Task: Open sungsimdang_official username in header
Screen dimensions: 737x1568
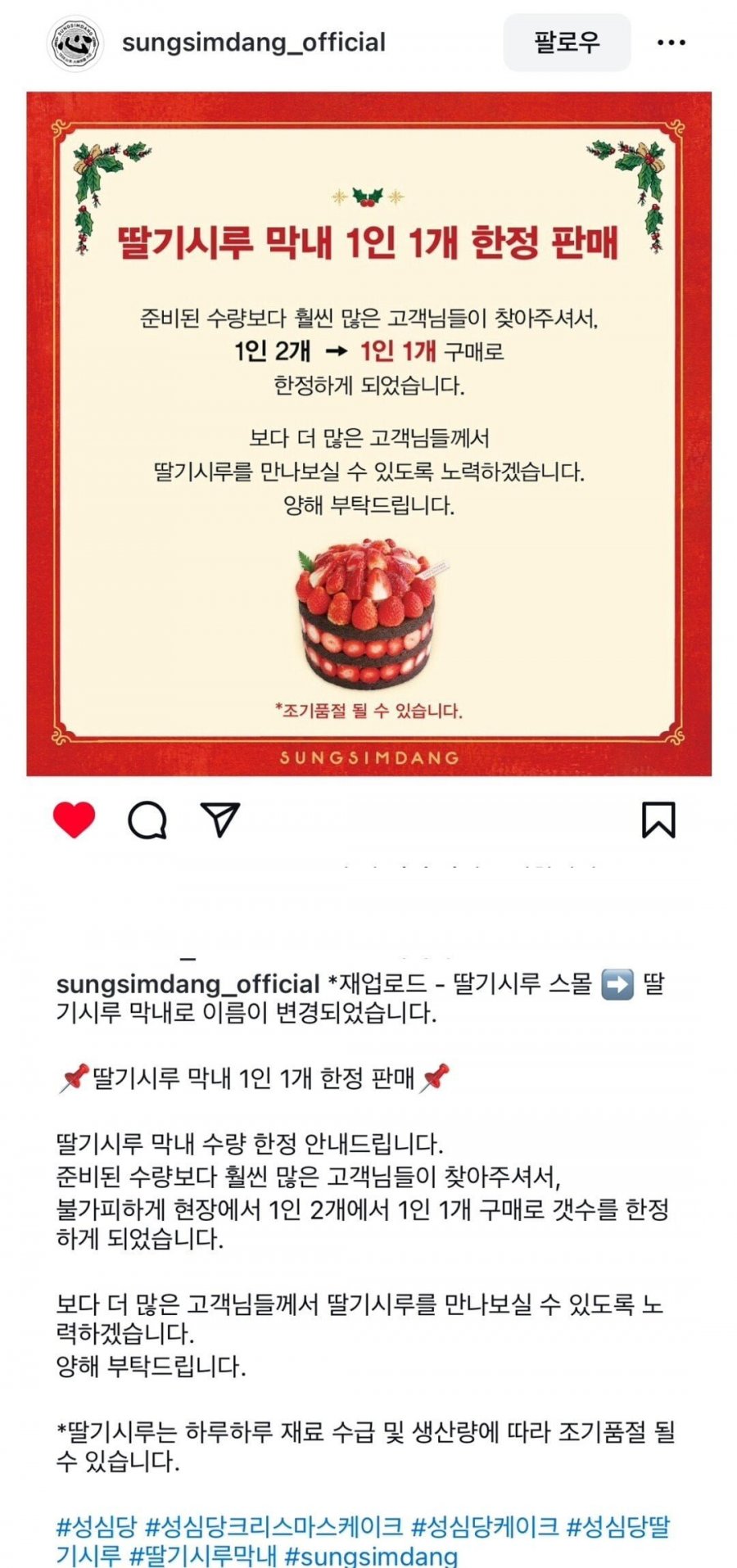Action: 253,43
